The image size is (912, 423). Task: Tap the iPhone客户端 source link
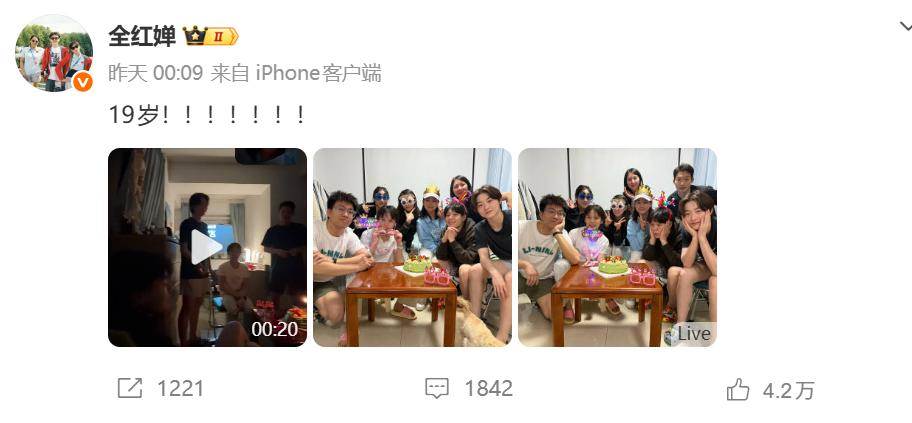pos(318,73)
